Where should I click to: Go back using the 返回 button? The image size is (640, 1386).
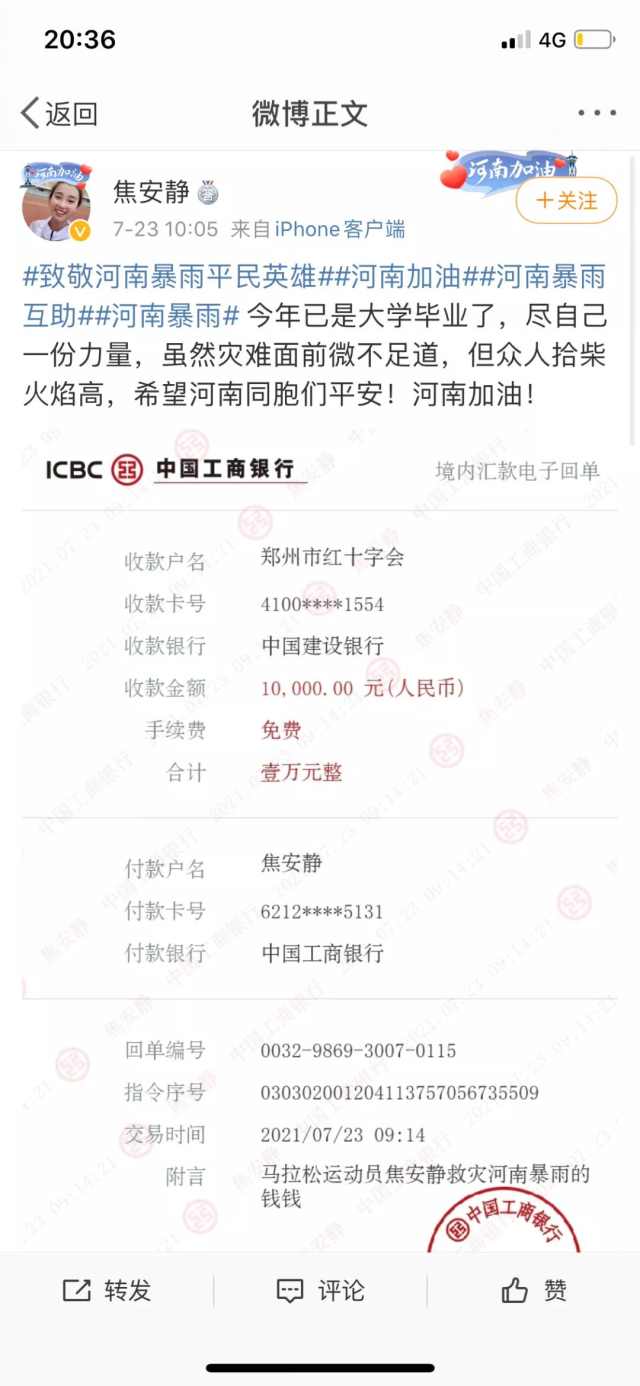[x=60, y=114]
